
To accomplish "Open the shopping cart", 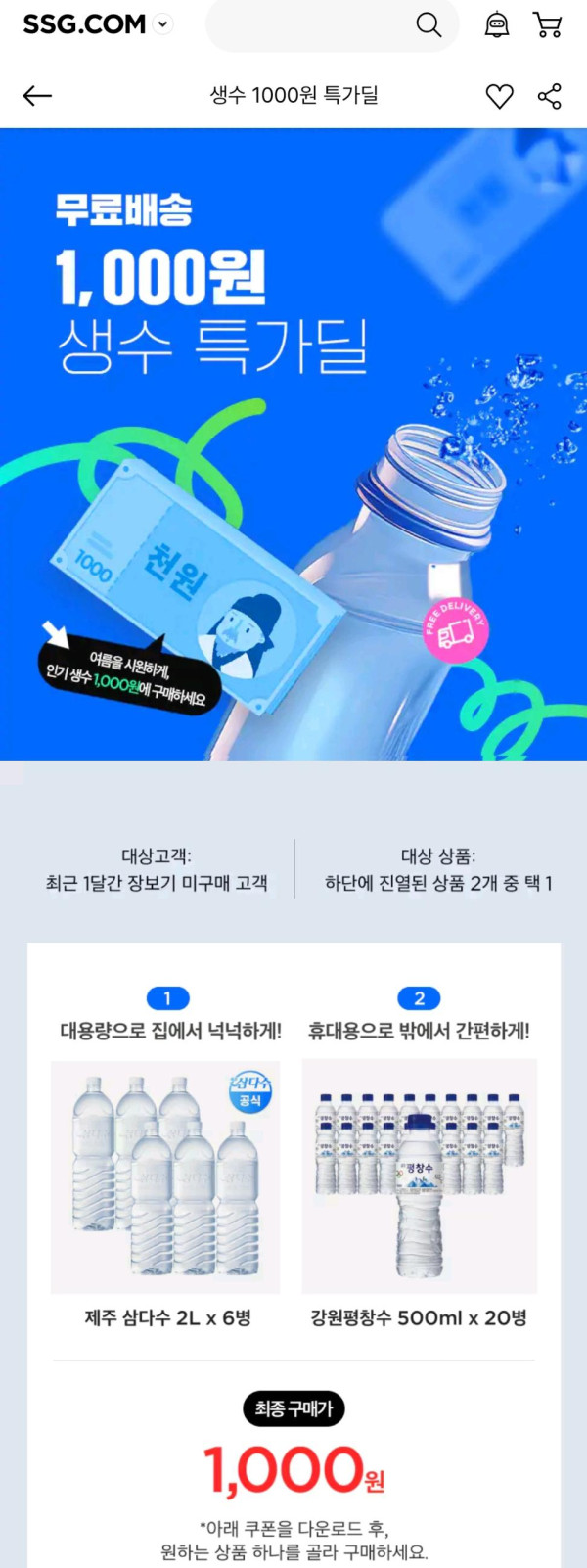I will 548,25.
